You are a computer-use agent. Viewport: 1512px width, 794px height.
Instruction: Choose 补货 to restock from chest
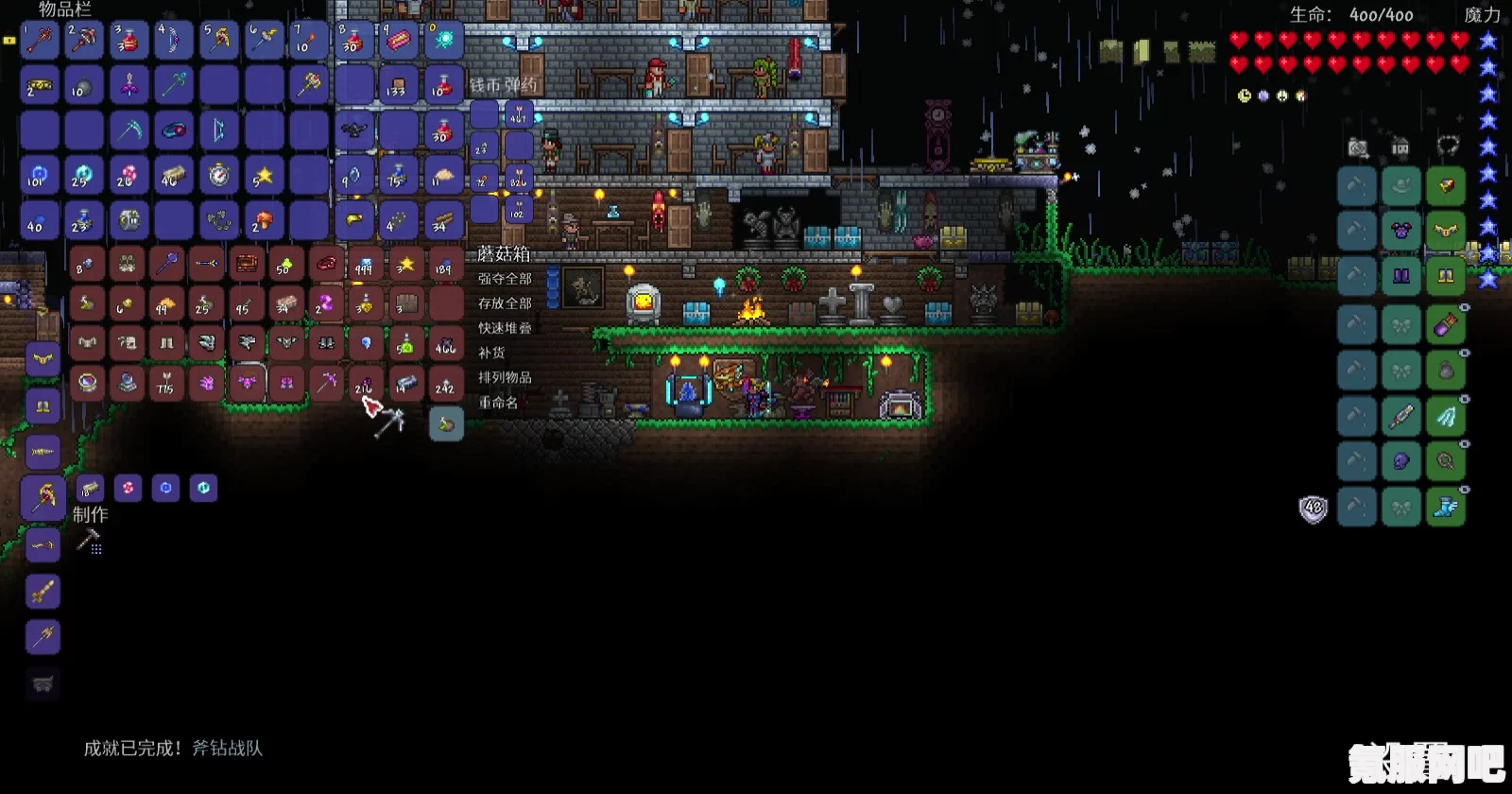pyautogui.click(x=491, y=353)
